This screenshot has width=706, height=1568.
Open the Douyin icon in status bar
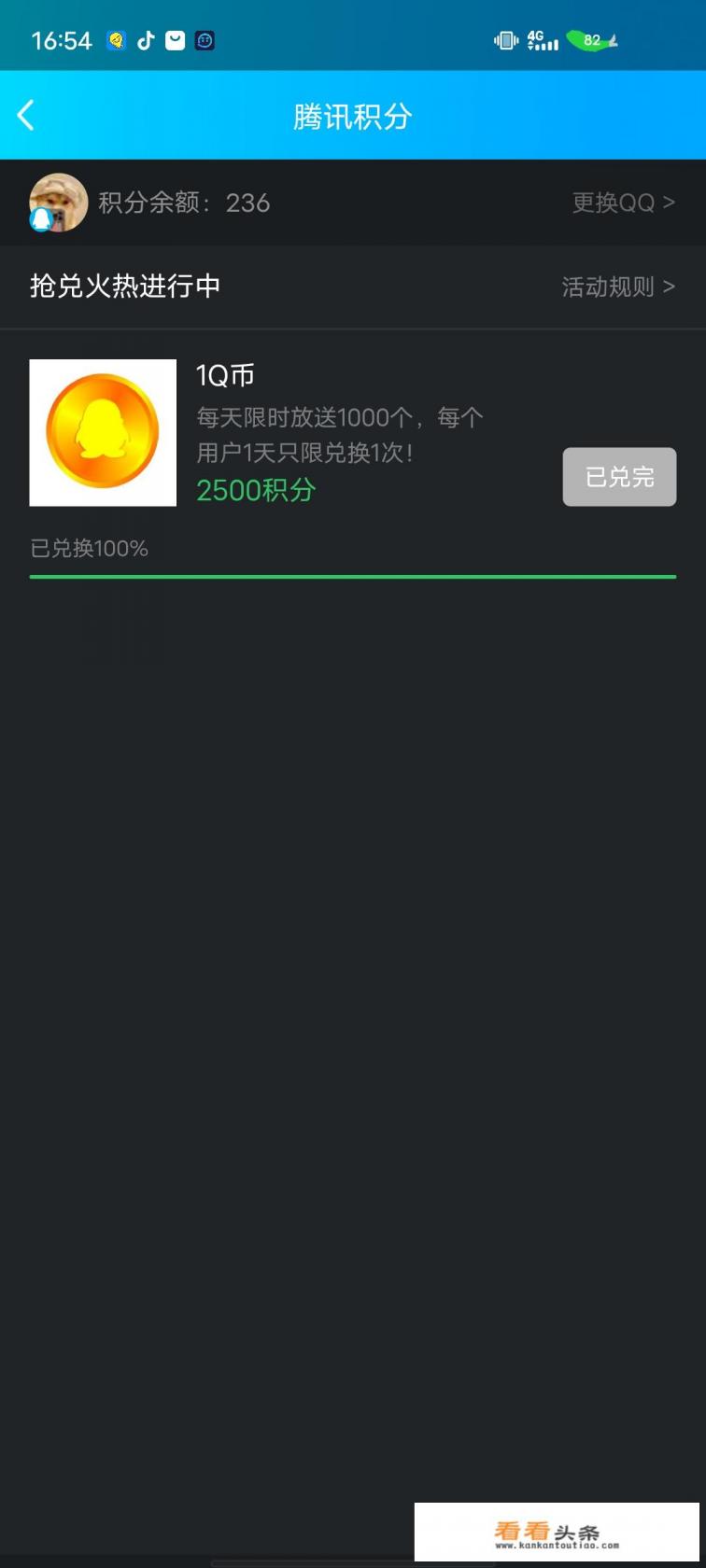(x=146, y=40)
